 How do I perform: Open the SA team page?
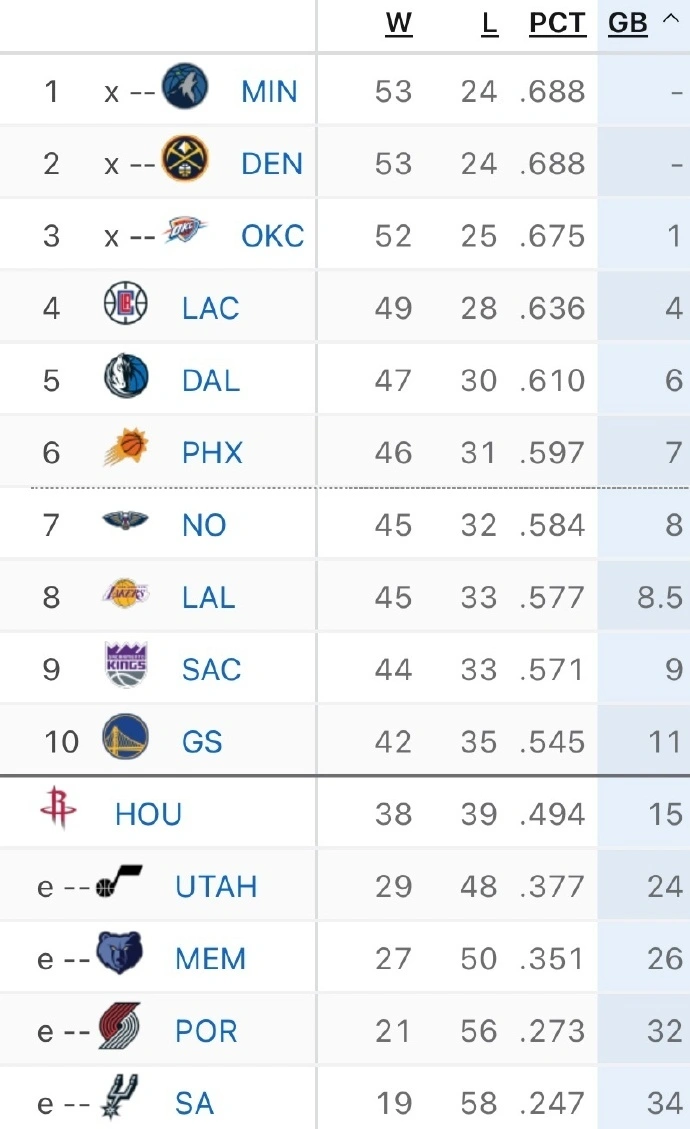click(x=194, y=1104)
